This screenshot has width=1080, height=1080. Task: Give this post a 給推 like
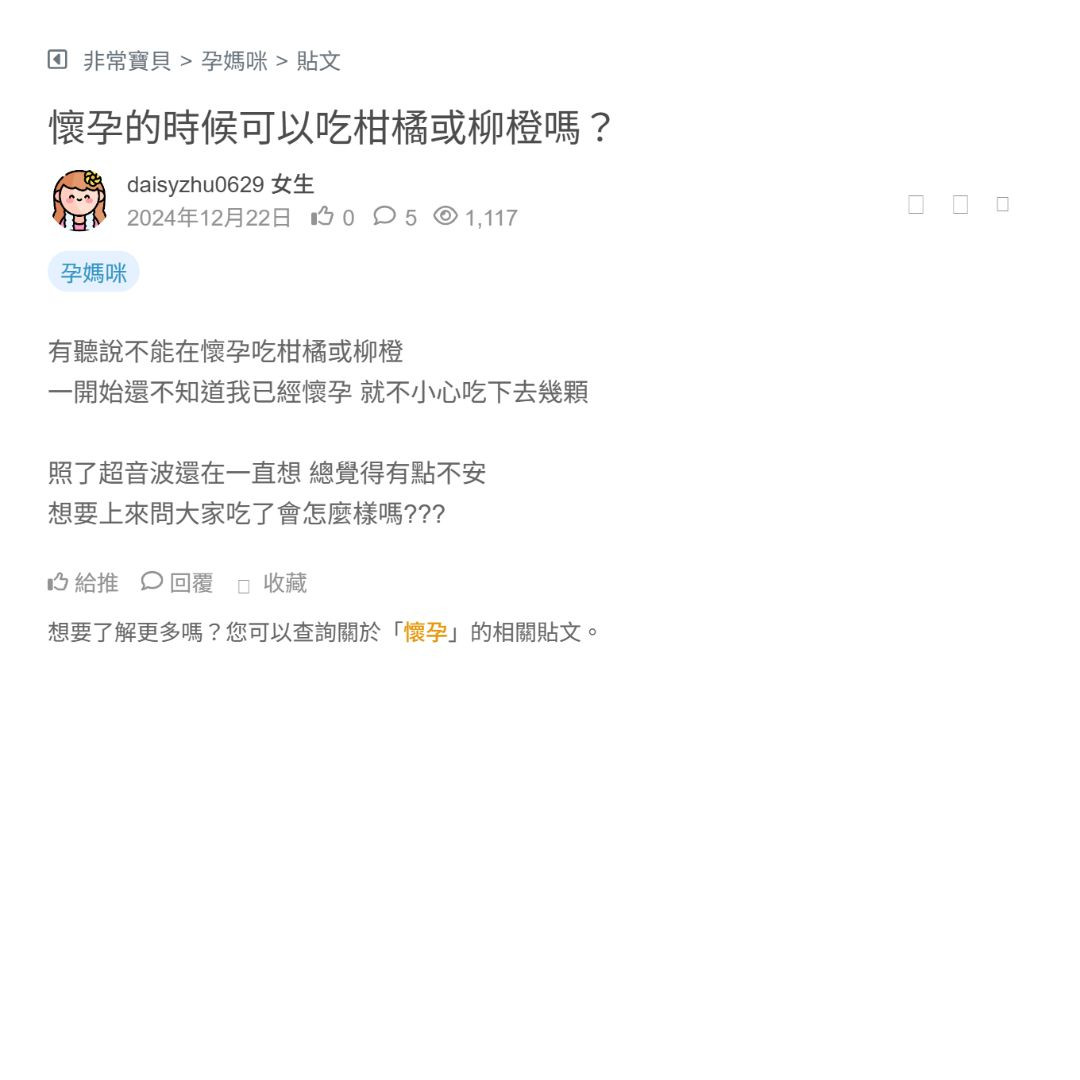pyautogui.click(x=84, y=582)
